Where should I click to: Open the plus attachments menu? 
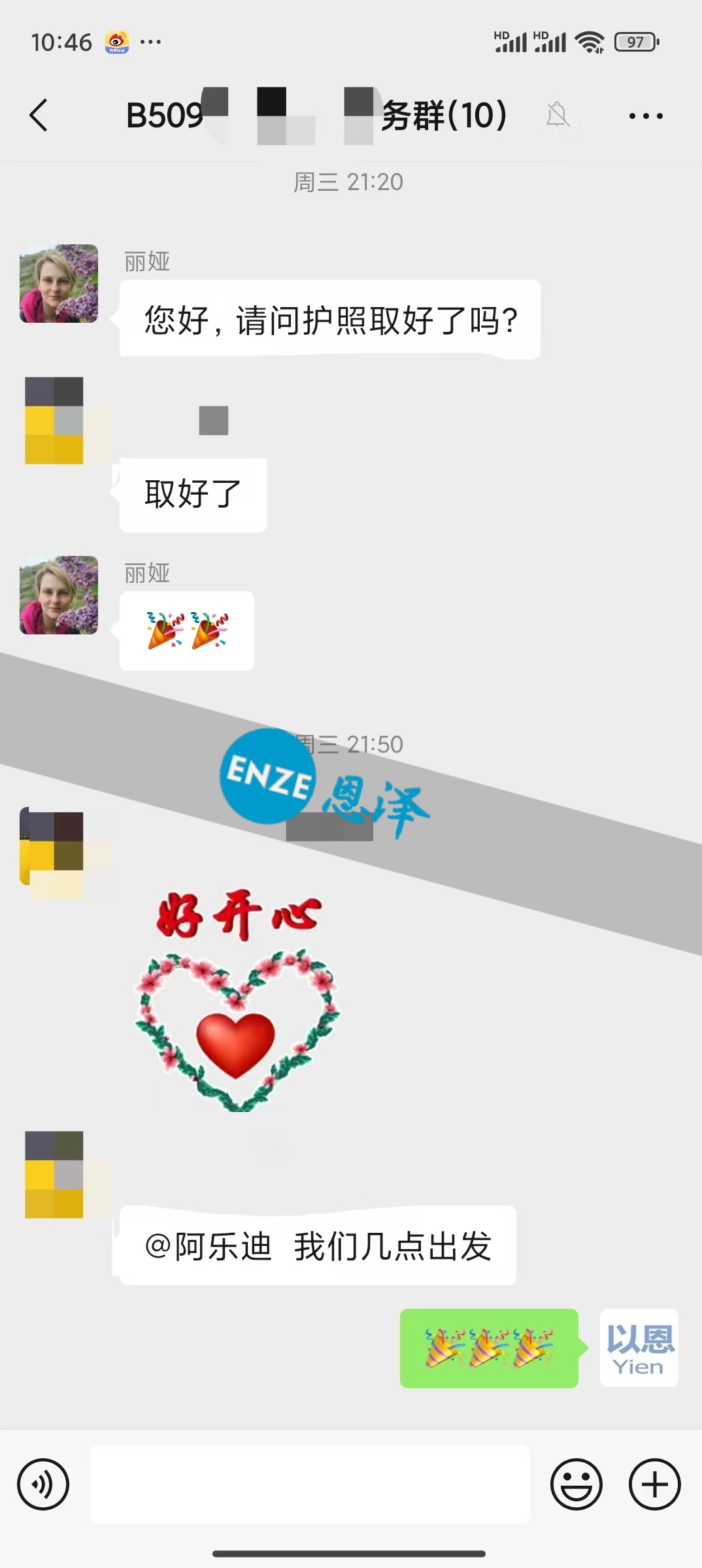point(654,1484)
